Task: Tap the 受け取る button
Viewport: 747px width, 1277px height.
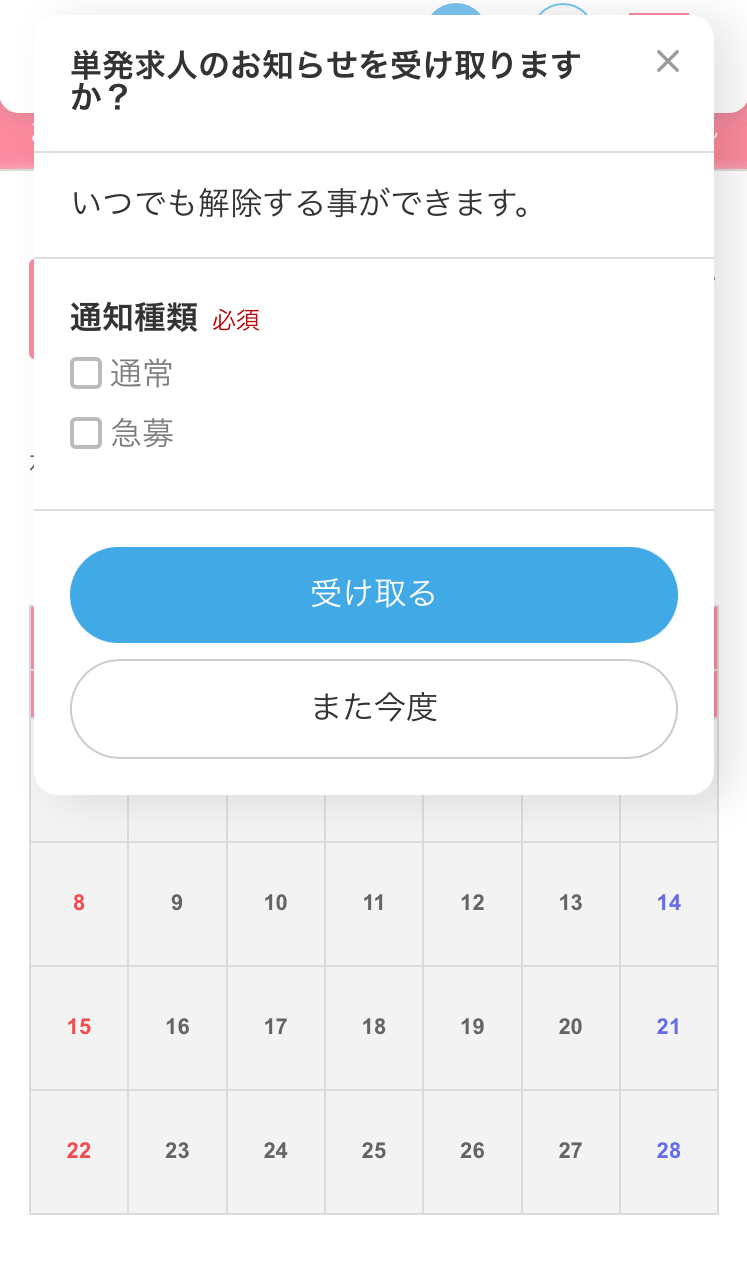Action: click(x=374, y=594)
